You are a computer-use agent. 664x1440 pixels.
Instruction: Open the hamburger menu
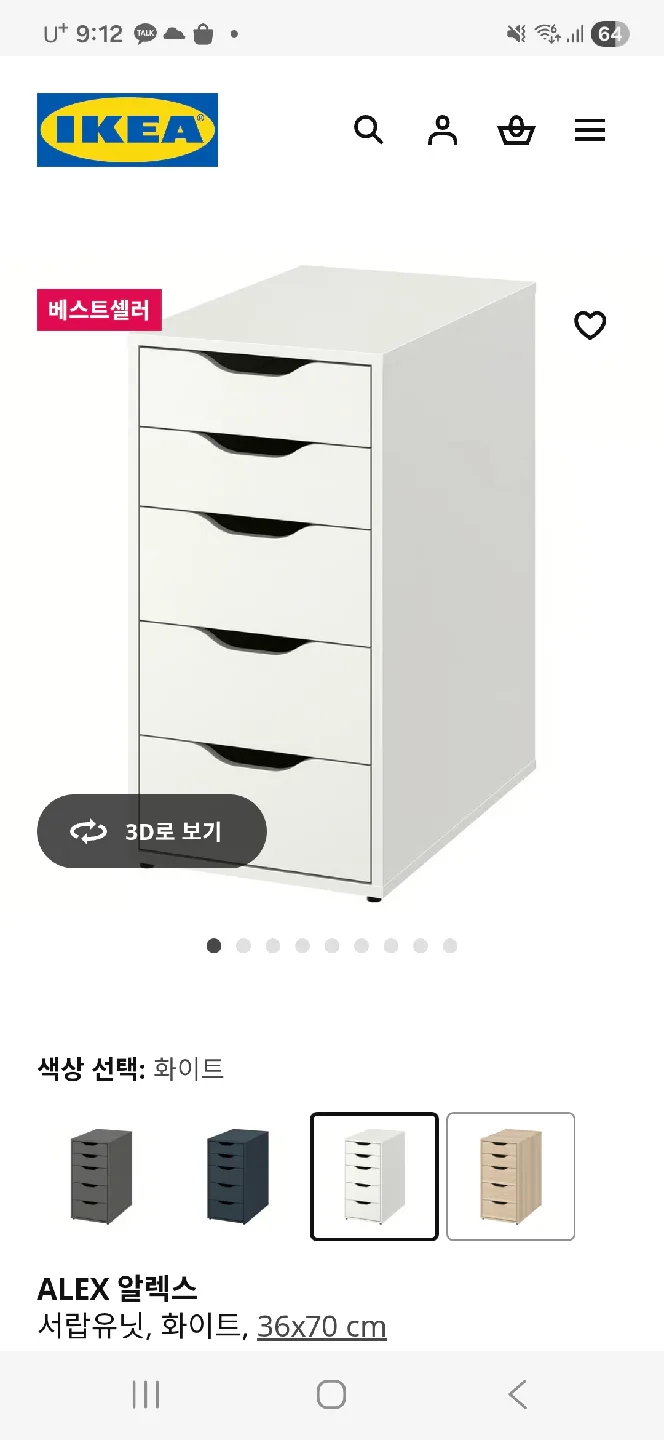tap(590, 130)
